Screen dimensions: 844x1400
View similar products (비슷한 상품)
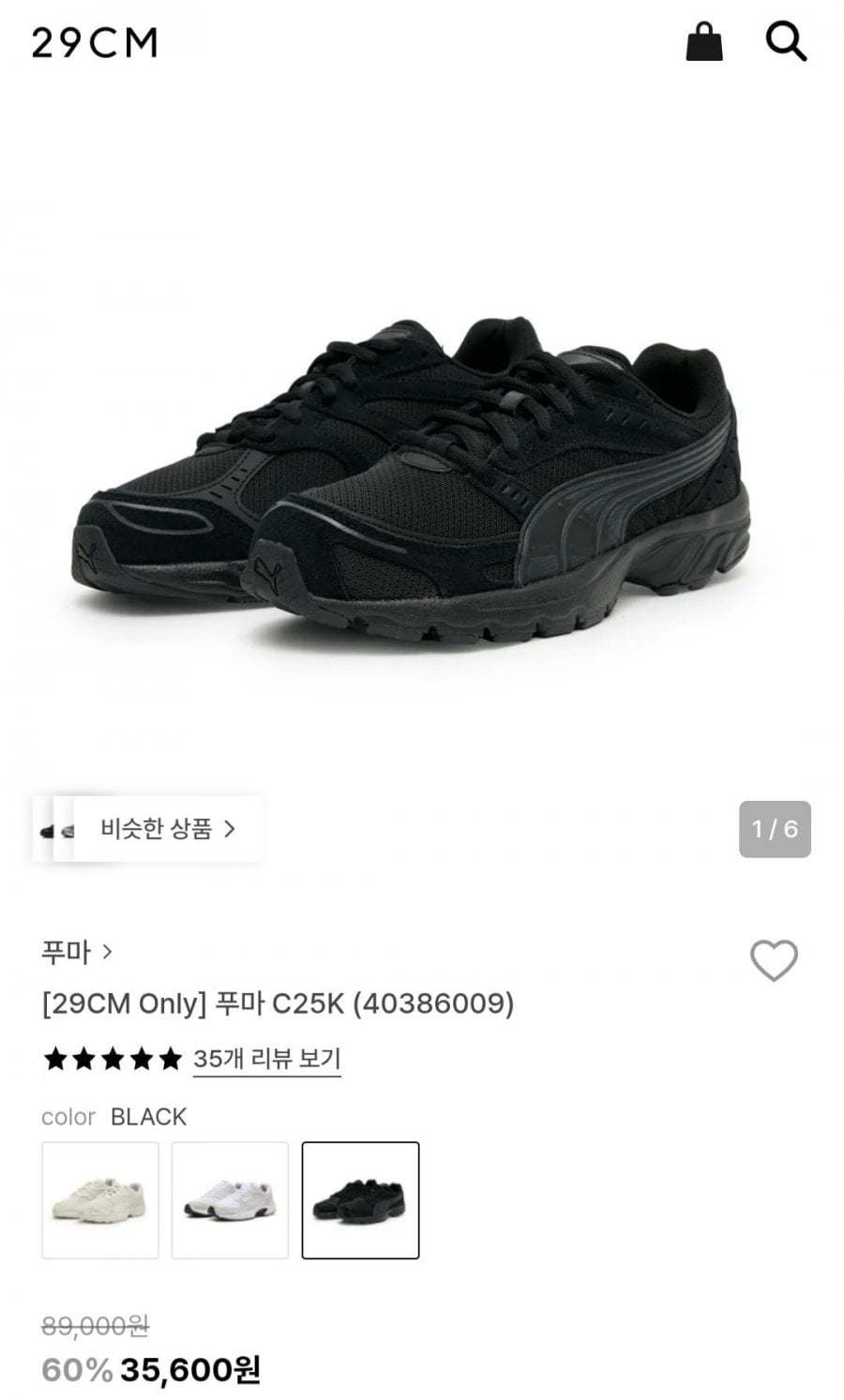167,829
